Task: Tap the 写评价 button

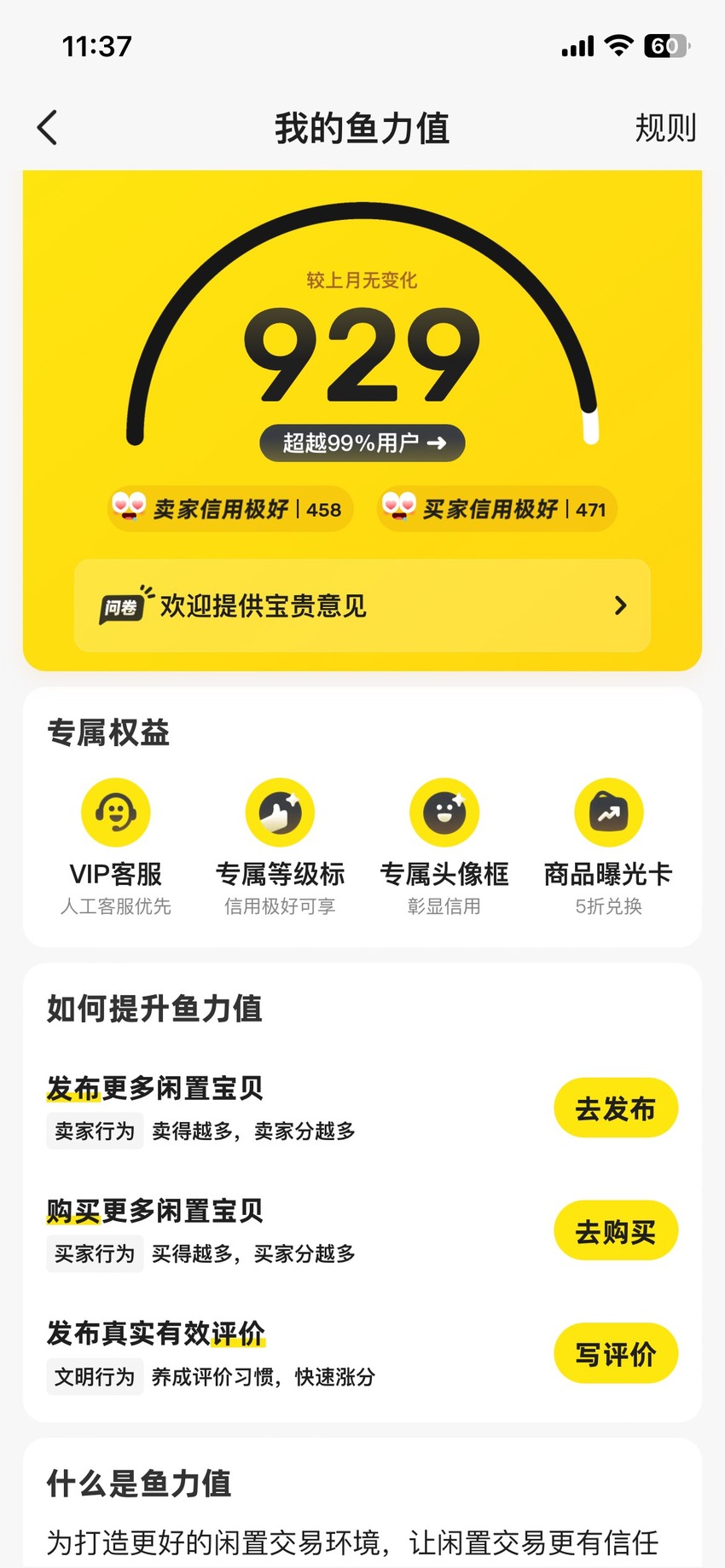Action: click(x=616, y=1353)
